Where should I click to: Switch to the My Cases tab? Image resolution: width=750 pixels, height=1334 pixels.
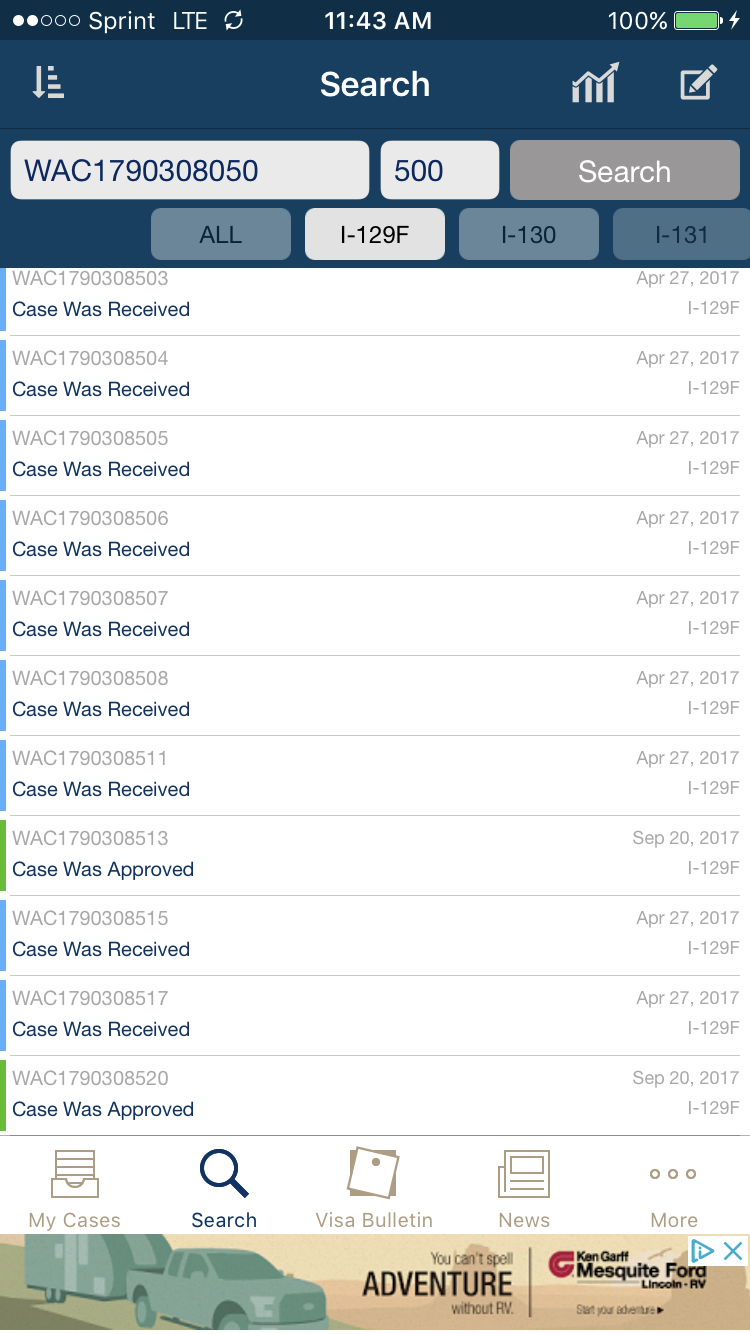tap(75, 1188)
